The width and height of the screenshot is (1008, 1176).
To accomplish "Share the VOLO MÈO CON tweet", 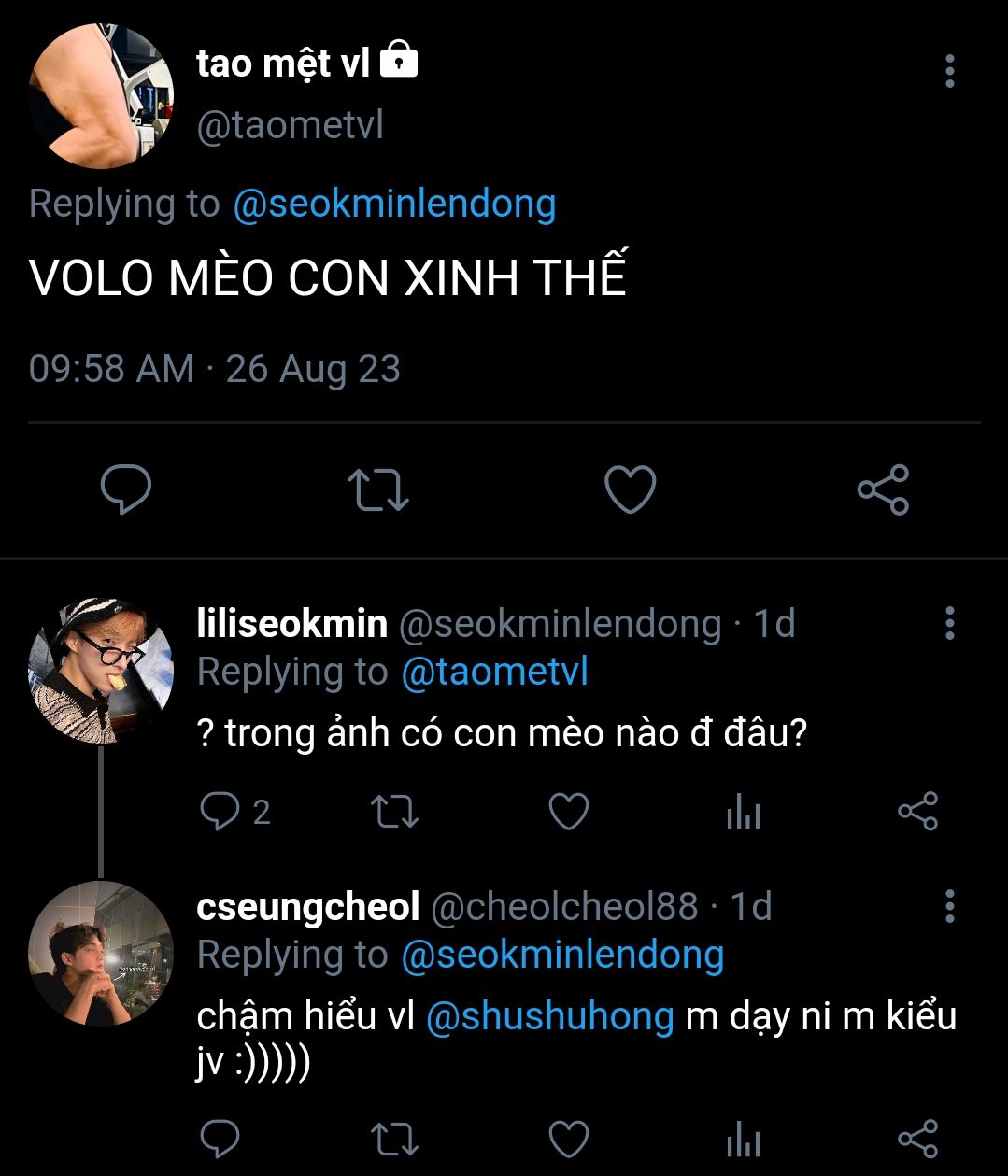I will (883, 489).
